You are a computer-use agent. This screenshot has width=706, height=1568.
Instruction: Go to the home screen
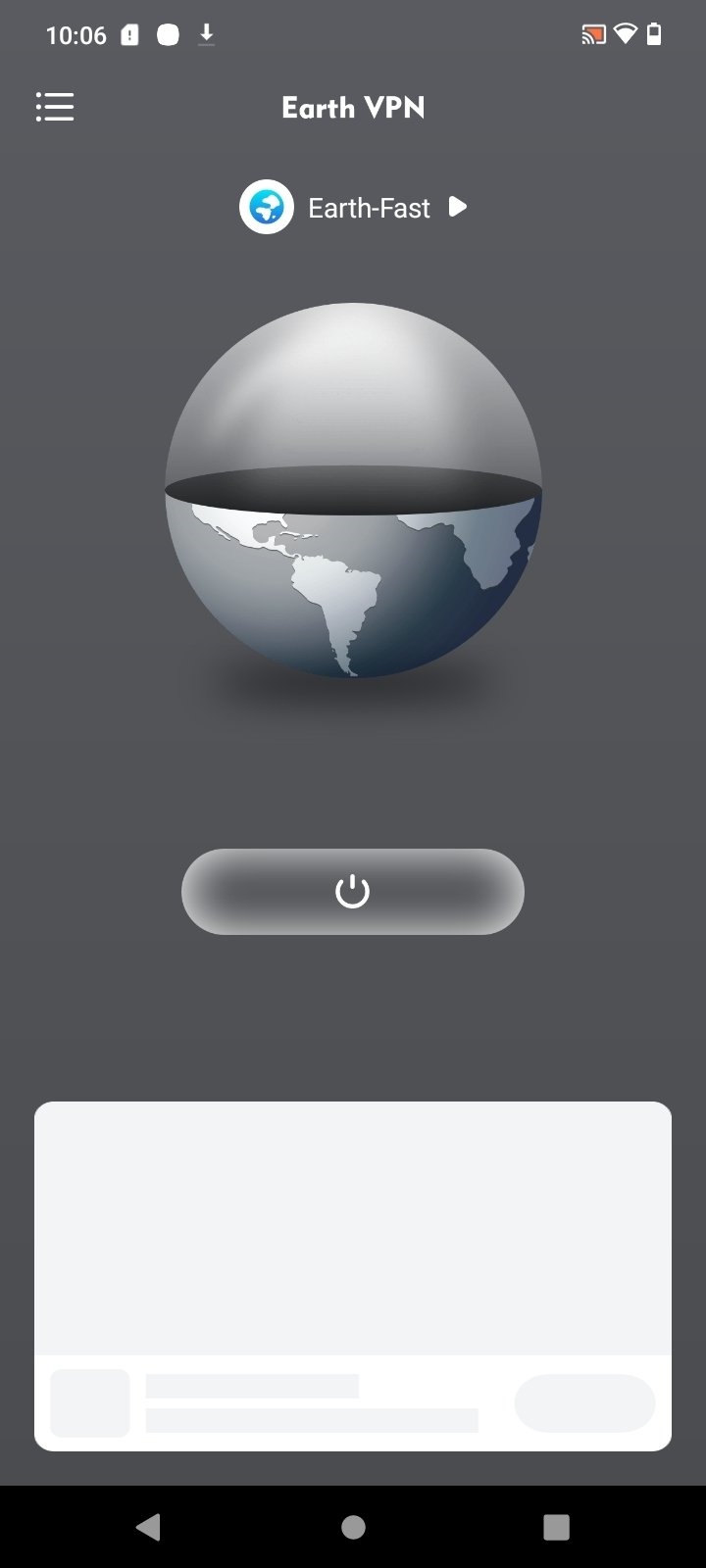[353, 1527]
